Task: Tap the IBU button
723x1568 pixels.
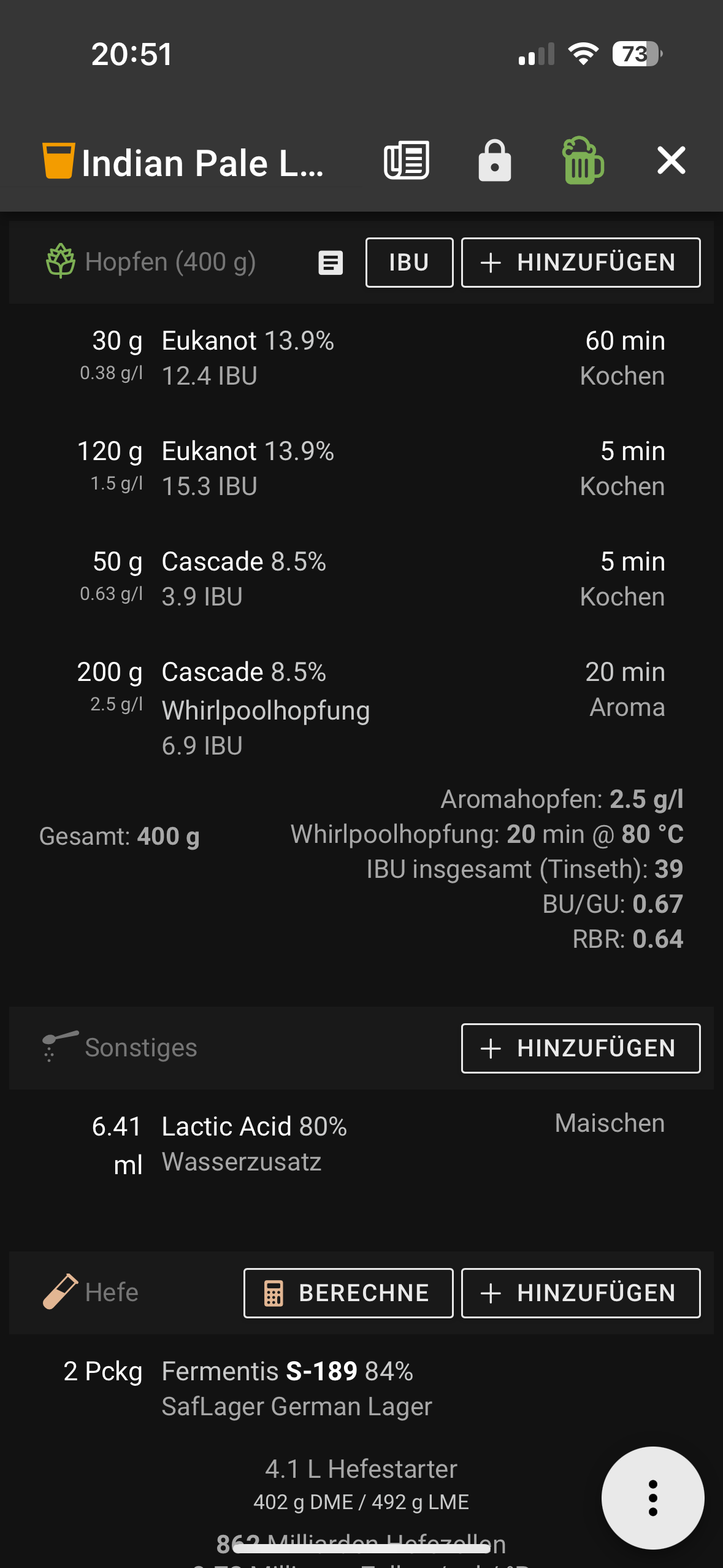Action: pyautogui.click(x=409, y=263)
